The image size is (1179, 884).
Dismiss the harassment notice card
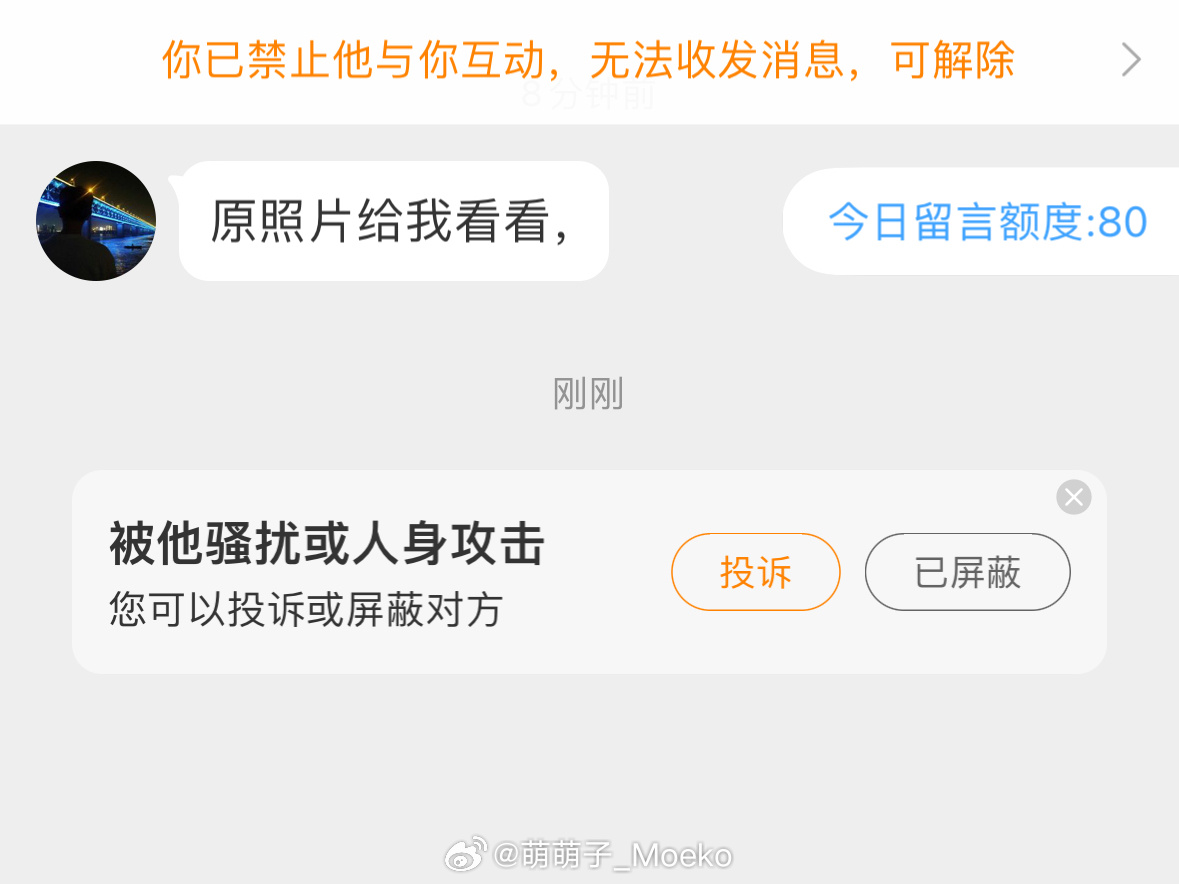point(1073,497)
